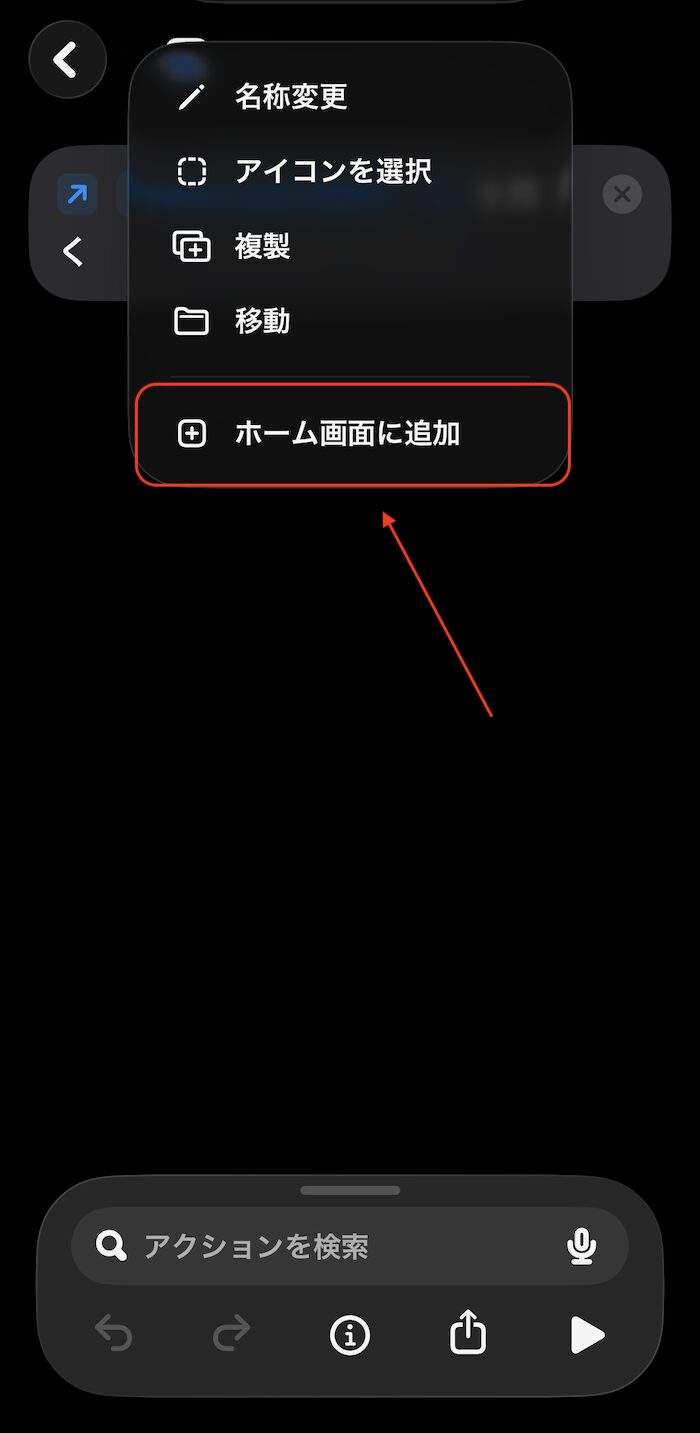The width and height of the screenshot is (700, 1433).
Task: Duplicate the shortcut with 複製
Action: [x=262, y=246]
